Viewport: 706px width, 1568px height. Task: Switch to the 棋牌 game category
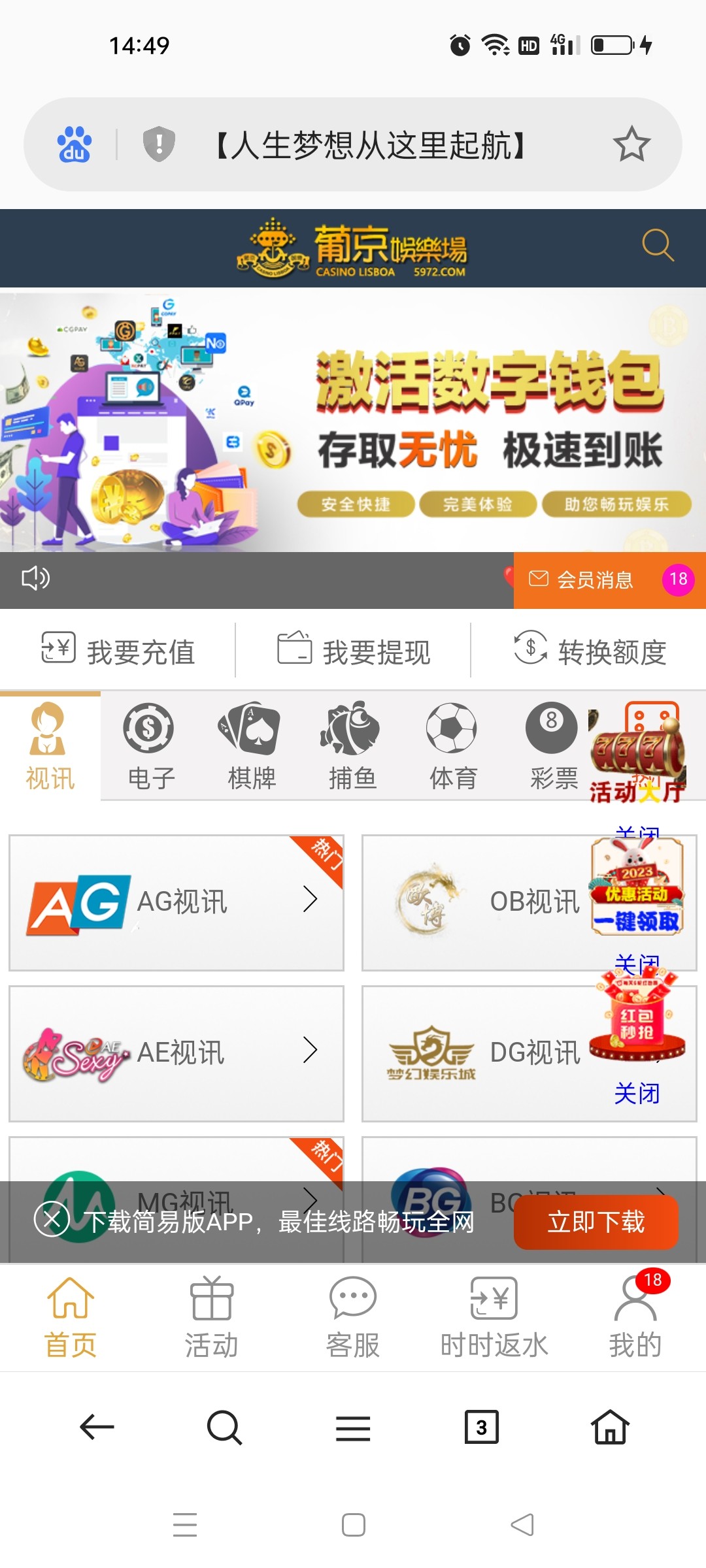251,746
